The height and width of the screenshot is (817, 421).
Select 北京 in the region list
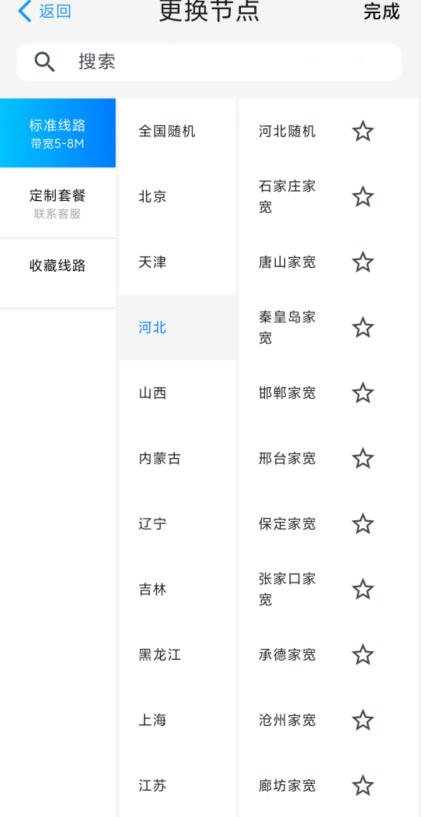tap(177, 197)
